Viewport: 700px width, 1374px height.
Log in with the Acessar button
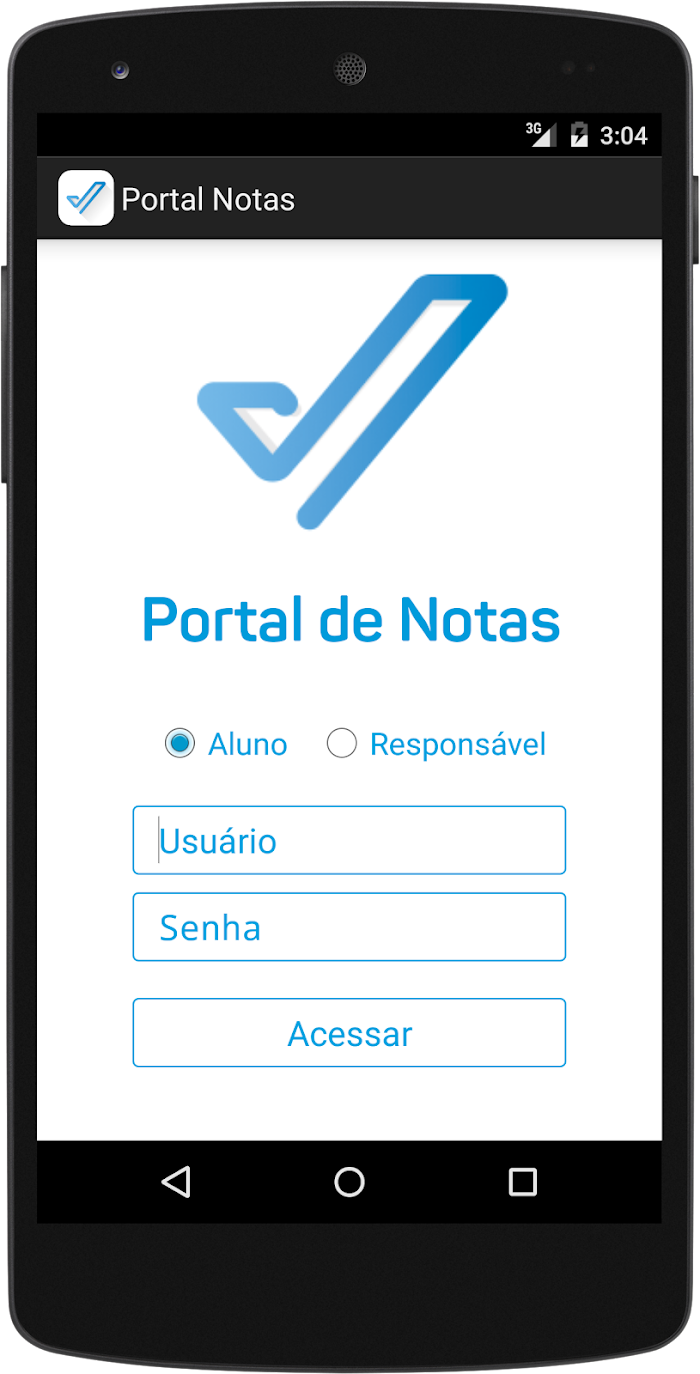[x=349, y=1033]
